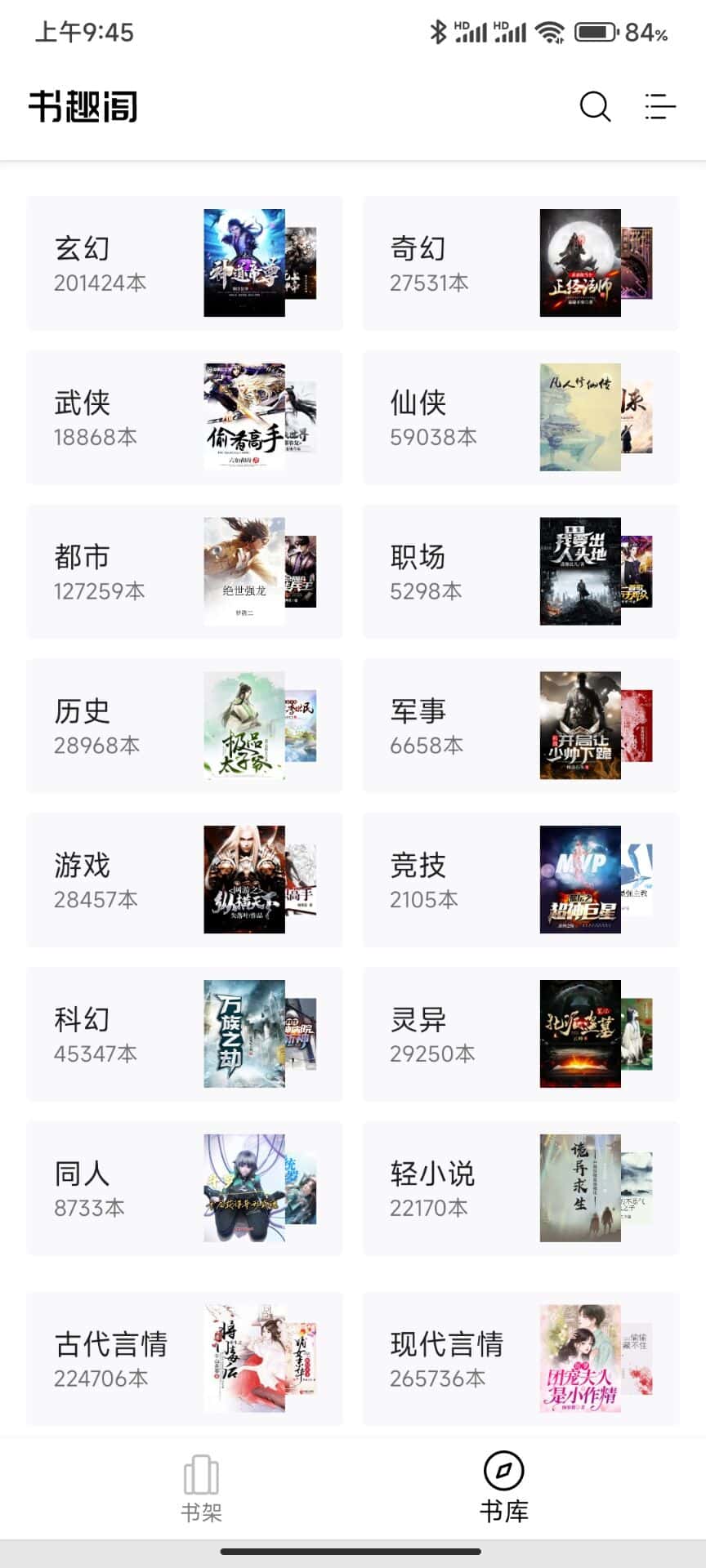Browse the 奇幻 category

[x=521, y=263]
